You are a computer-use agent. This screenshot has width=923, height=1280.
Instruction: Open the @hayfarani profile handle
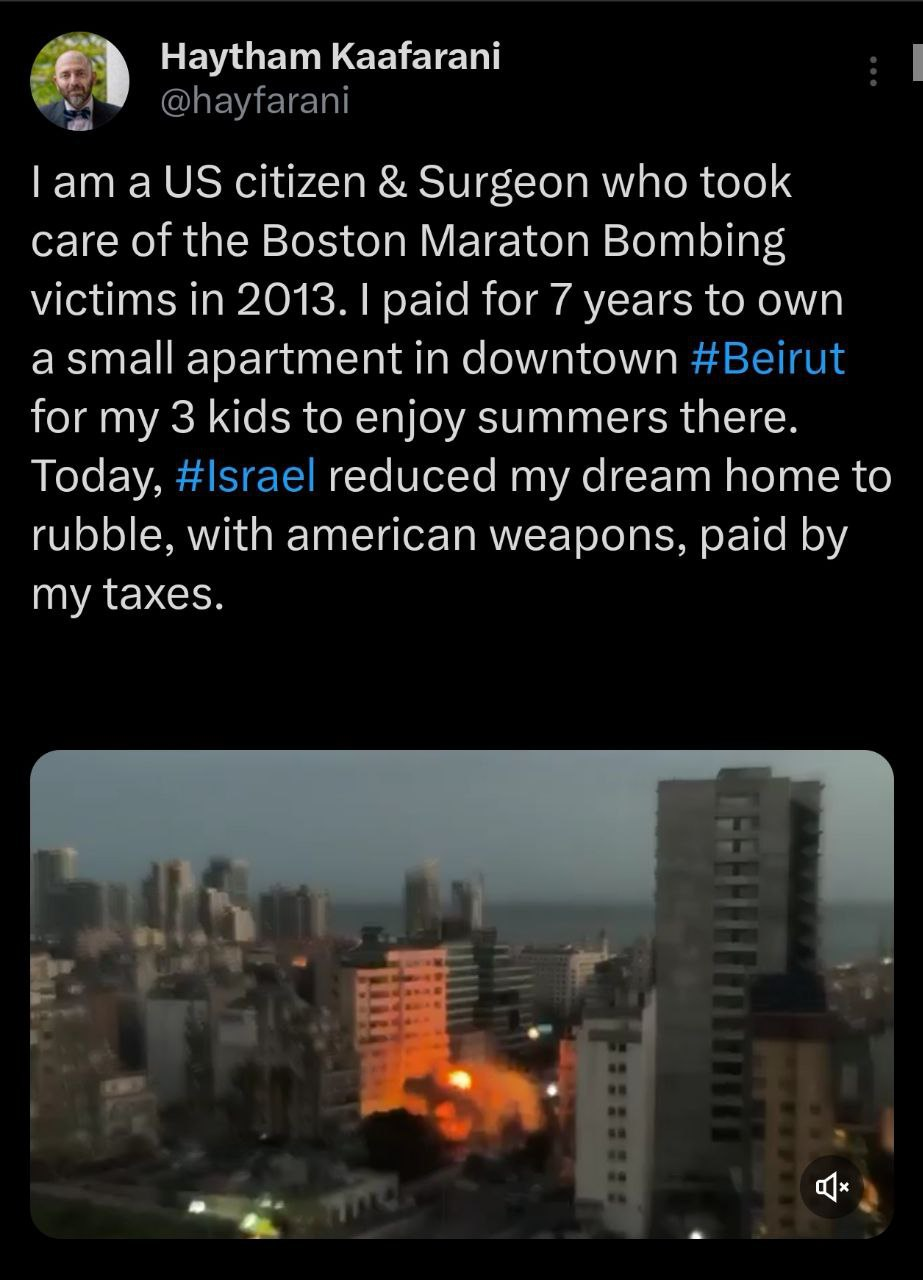[255, 100]
